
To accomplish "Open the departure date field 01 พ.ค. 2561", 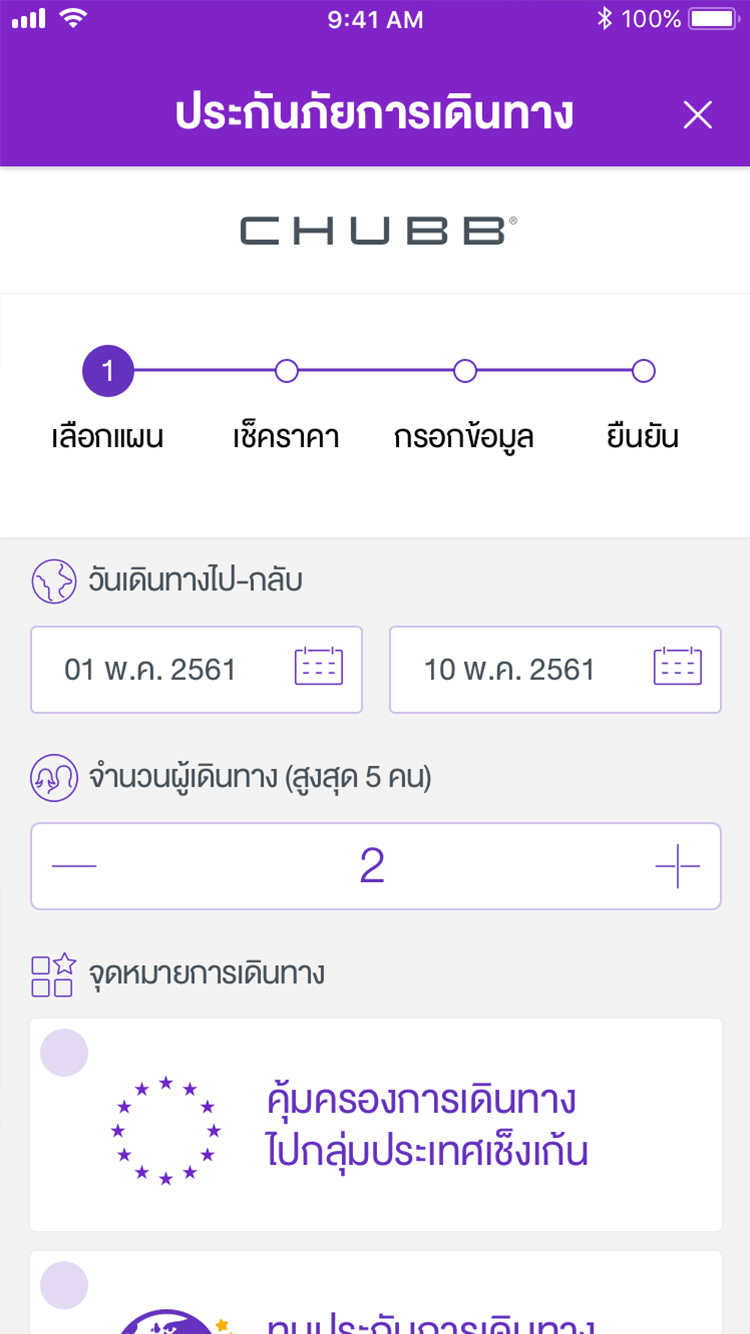I will tap(196, 669).
